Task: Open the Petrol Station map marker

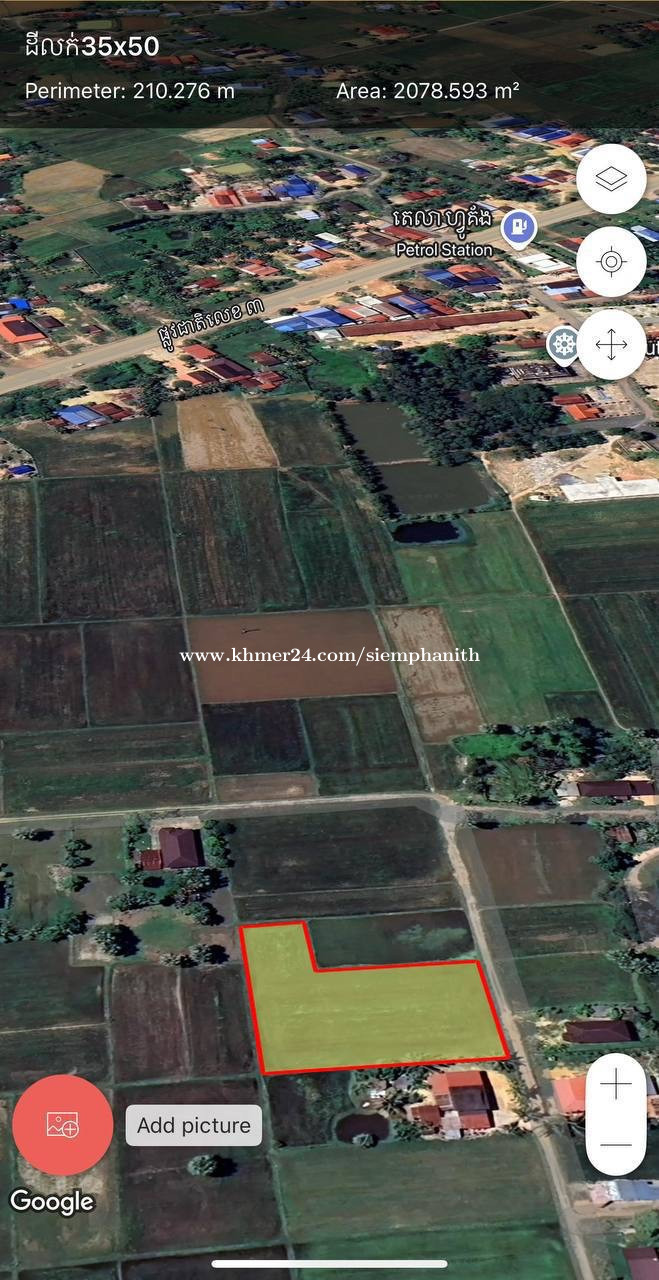Action: (518, 231)
